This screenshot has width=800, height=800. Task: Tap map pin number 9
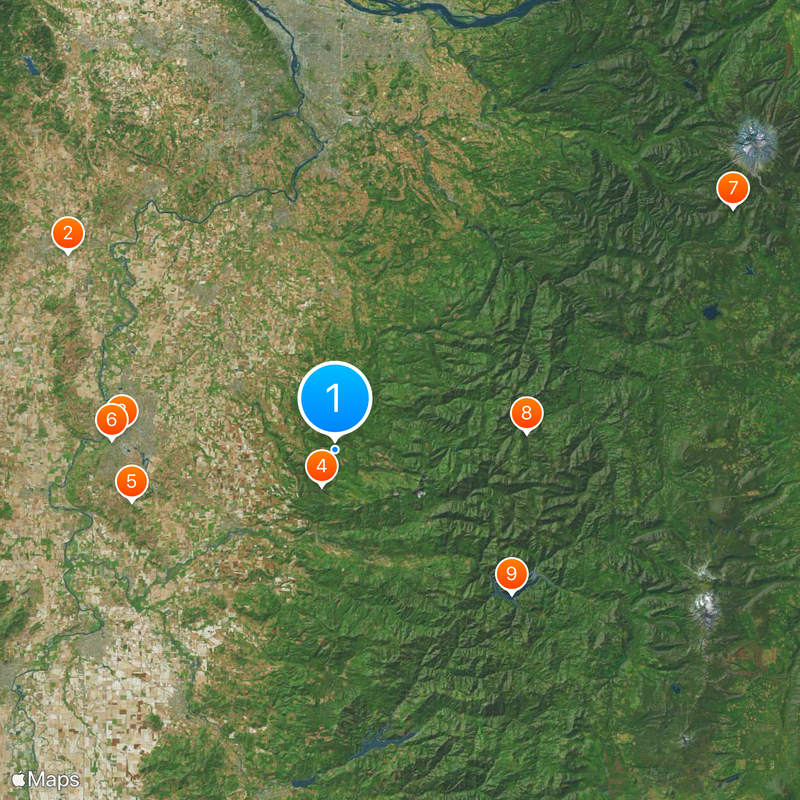pyautogui.click(x=511, y=574)
